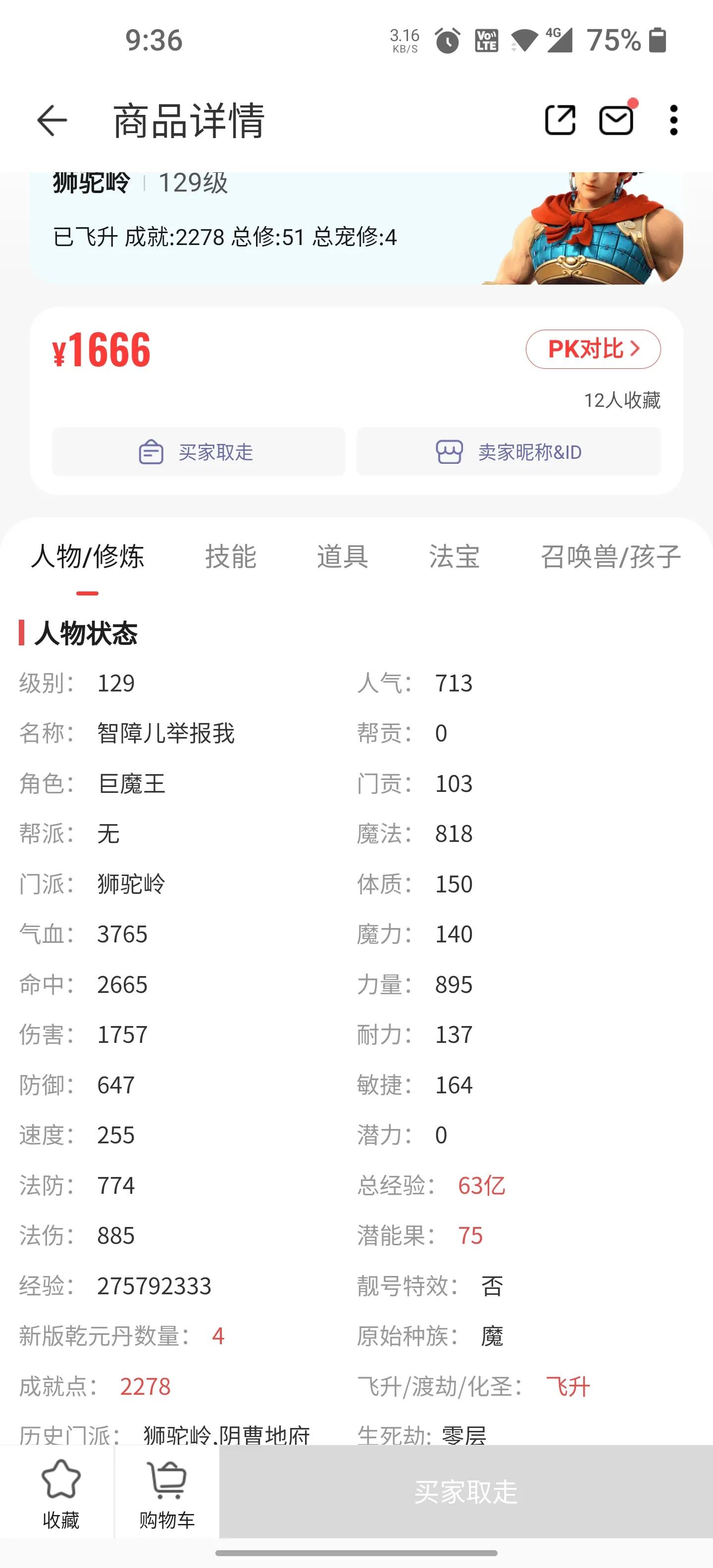Screen dimensions: 713x1568
Task: Switch to the 技能 tab
Action: pyautogui.click(x=230, y=557)
